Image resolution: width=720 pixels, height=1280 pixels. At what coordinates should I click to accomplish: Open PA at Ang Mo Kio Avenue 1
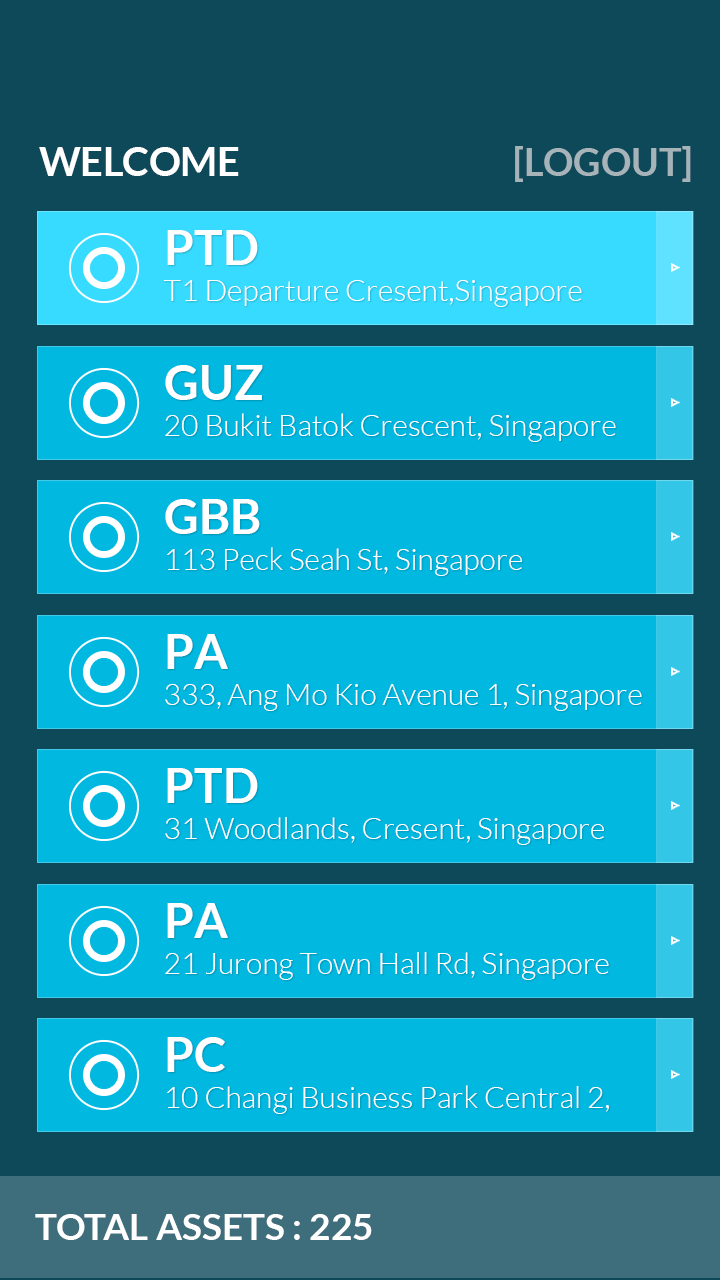click(x=365, y=672)
